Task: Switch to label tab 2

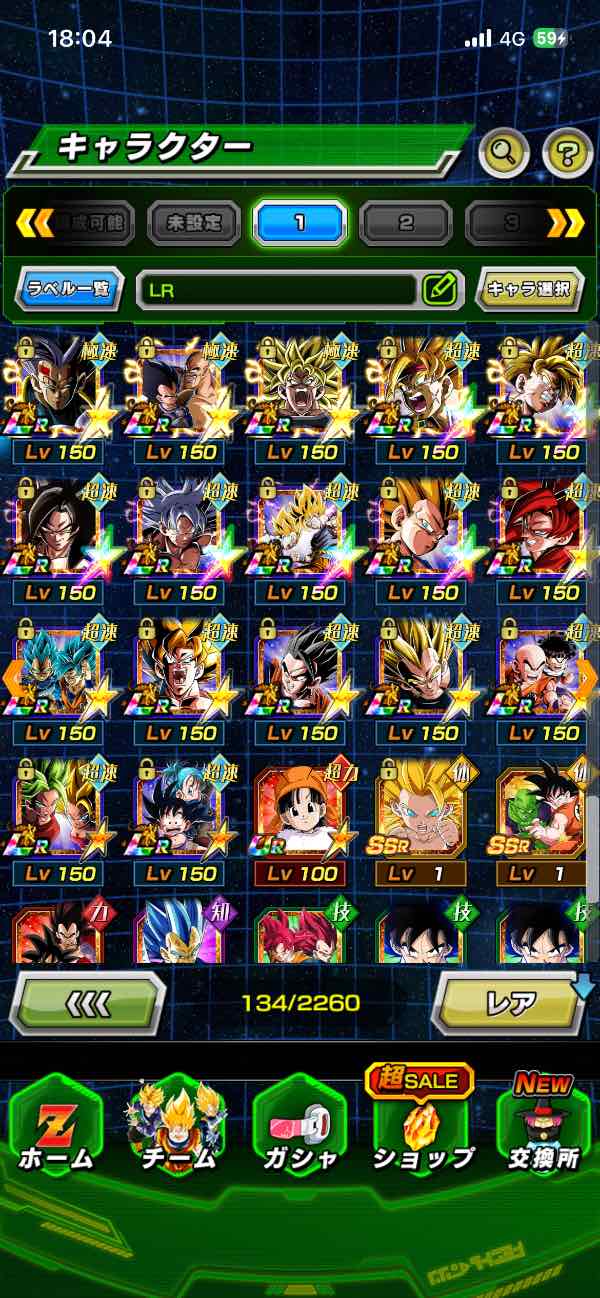Action: coord(406,223)
